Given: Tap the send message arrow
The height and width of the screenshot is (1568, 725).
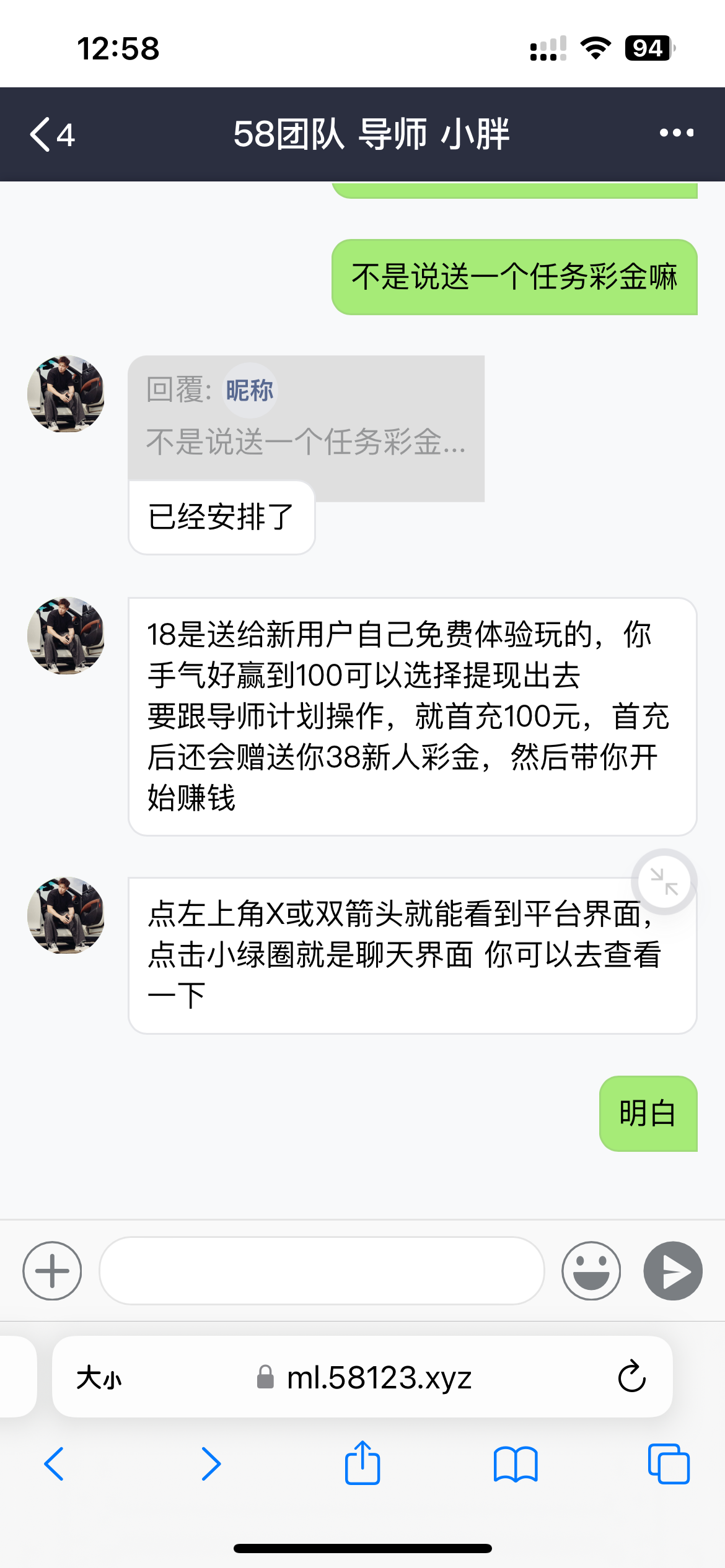Looking at the screenshot, I should 673,1270.
